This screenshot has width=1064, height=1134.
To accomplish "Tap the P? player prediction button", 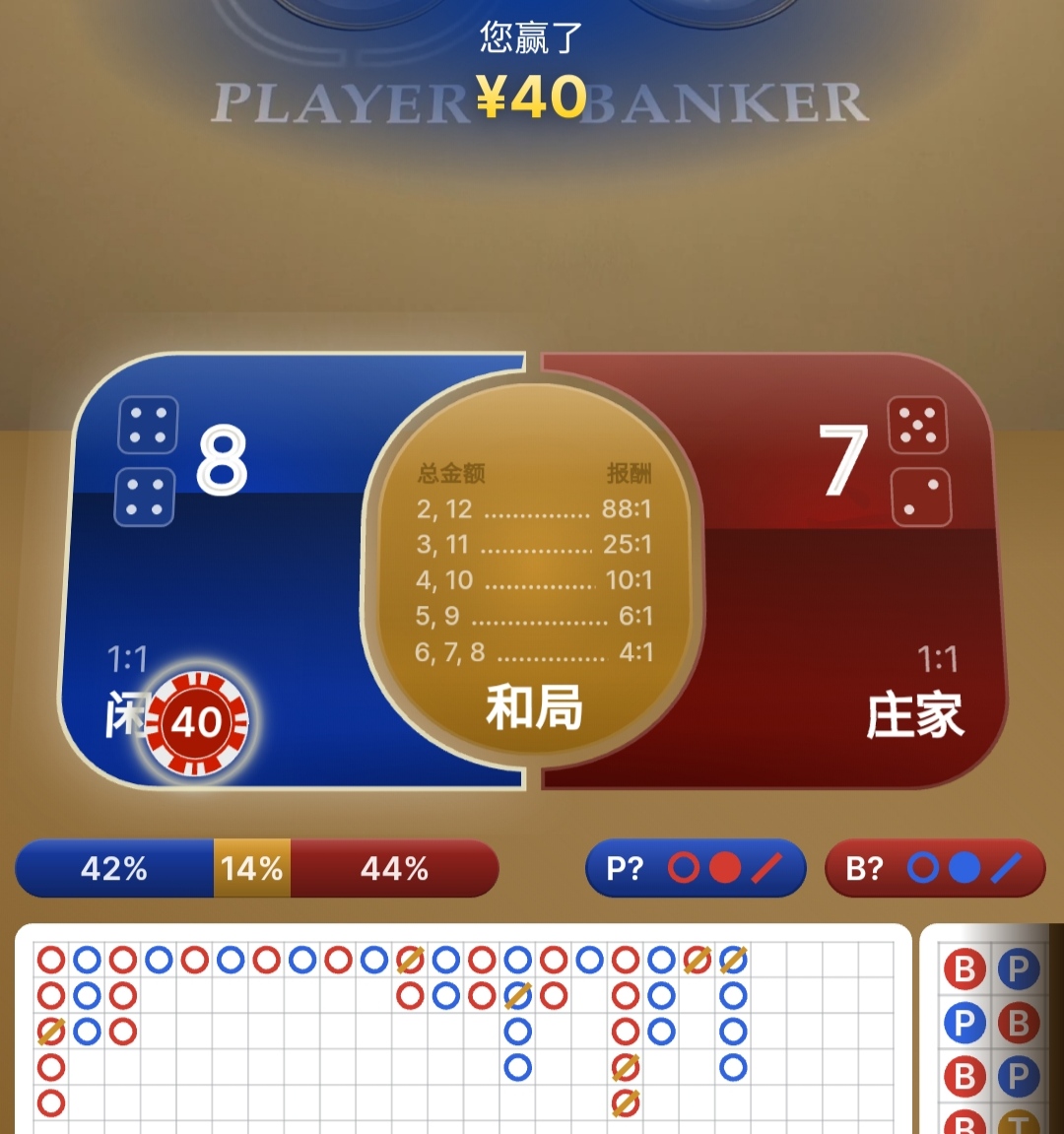I will 696,868.
